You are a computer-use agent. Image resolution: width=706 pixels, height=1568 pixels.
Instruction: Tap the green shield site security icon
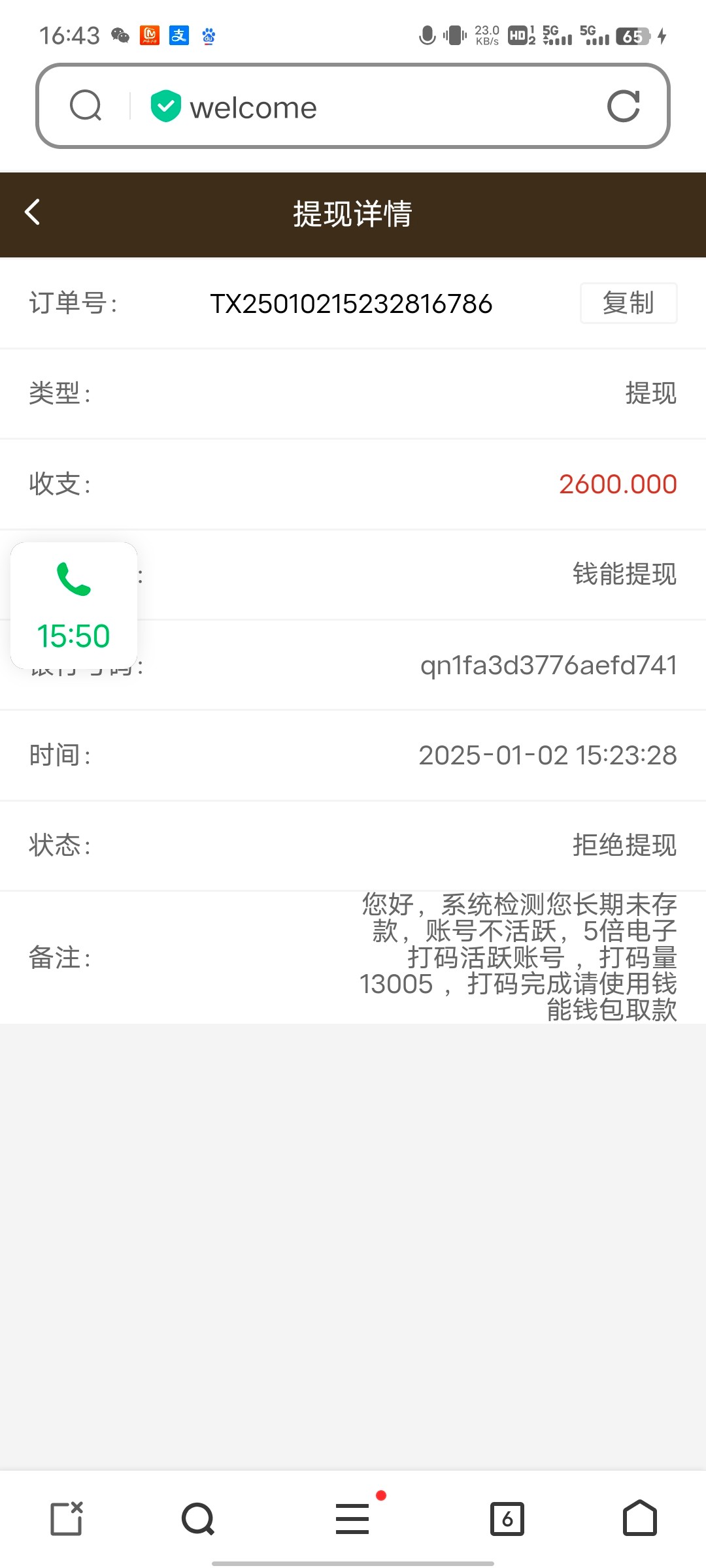coord(165,106)
